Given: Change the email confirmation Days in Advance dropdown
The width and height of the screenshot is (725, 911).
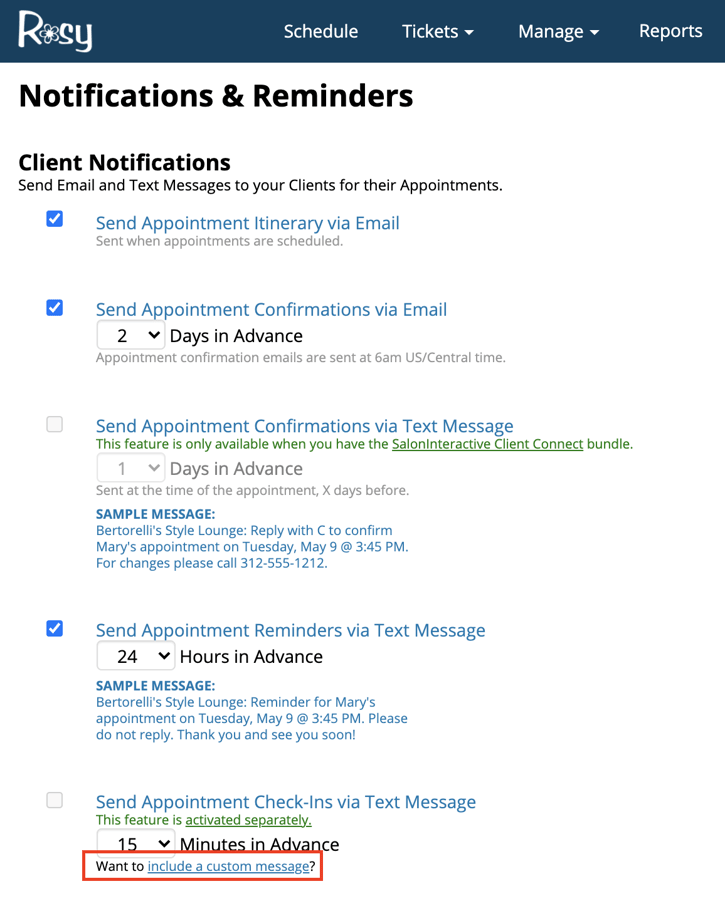Looking at the screenshot, I should point(131,336).
